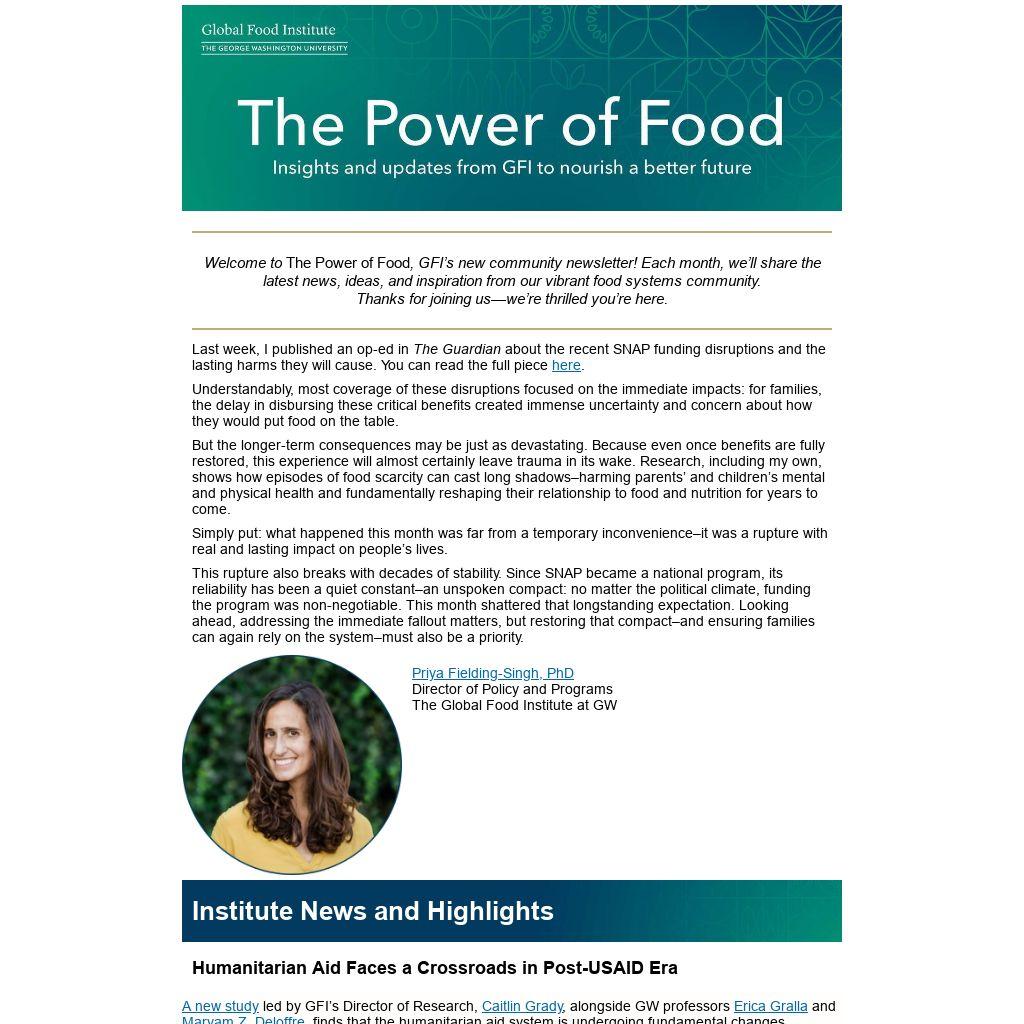
Task: Tap the Erica Gralla link
Action: (770, 1007)
